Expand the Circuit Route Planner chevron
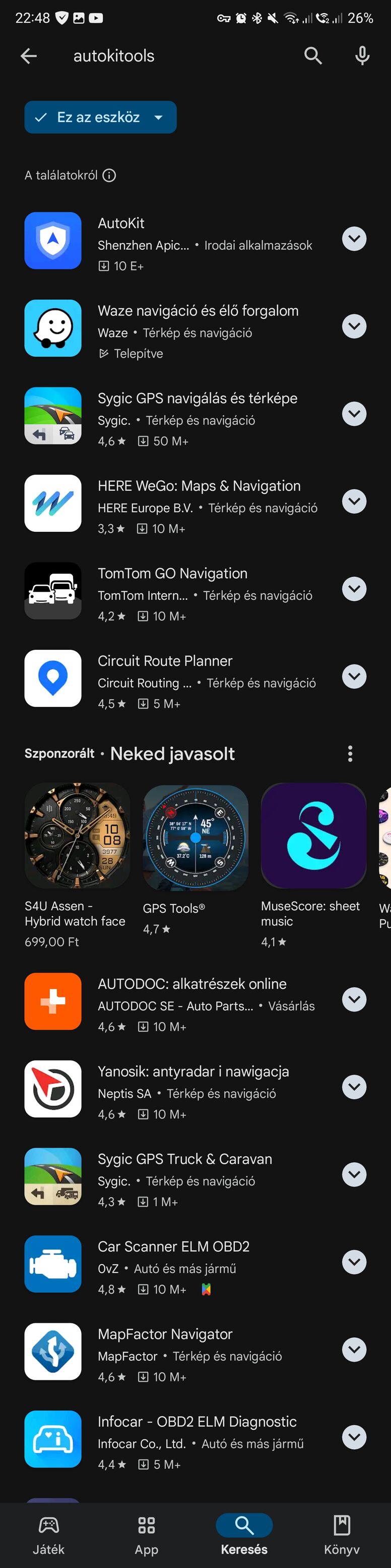The height and width of the screenshot is (1568, 391). tap(354, 676)
